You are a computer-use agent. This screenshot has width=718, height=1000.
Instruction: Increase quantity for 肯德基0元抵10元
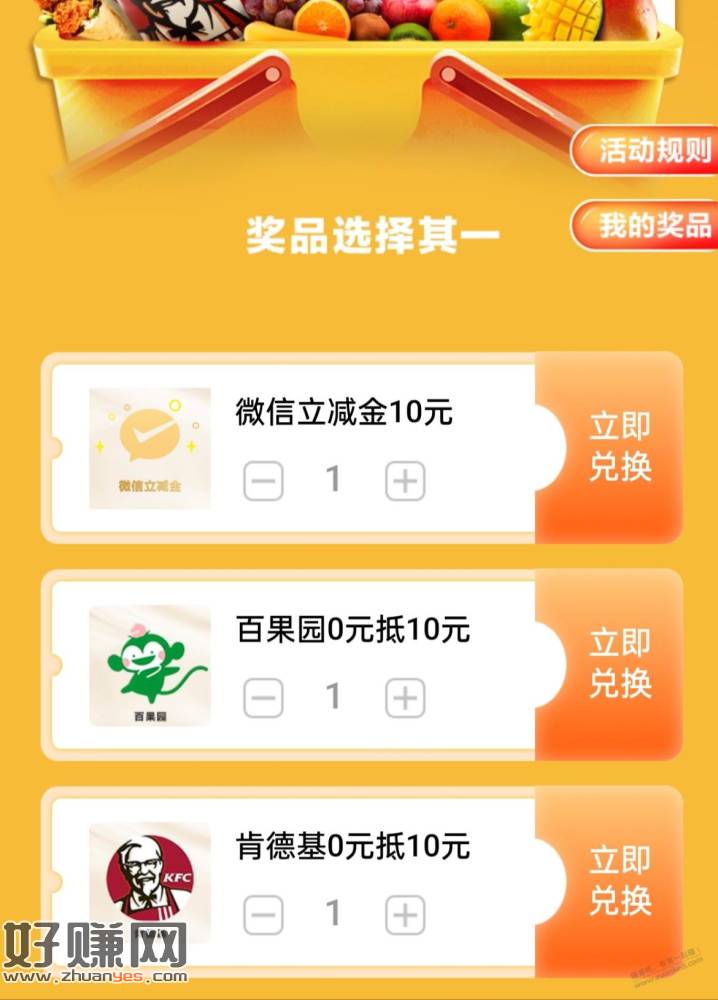tap(405, 914)
